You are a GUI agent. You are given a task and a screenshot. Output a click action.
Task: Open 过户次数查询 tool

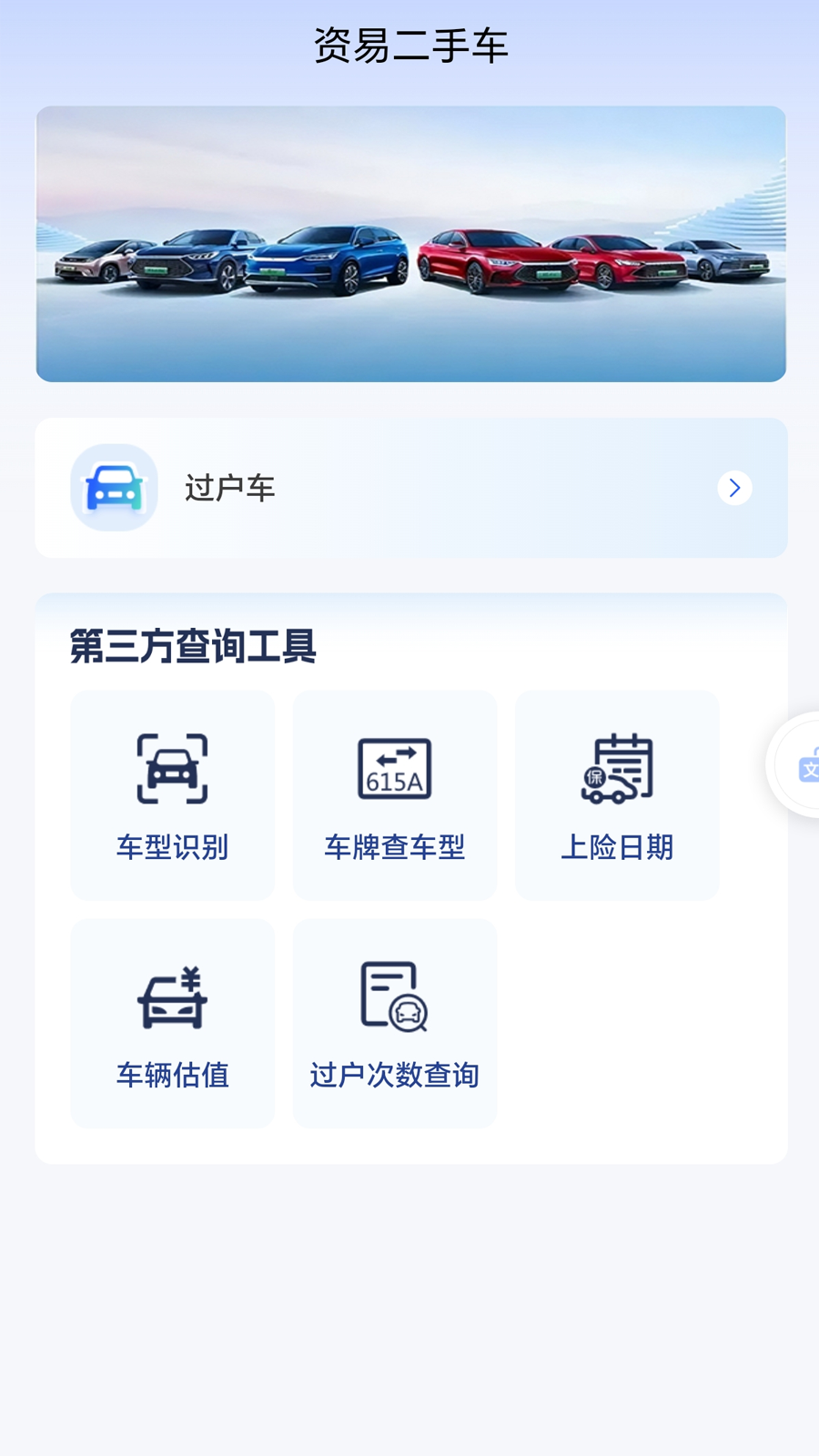point(395,1024)
